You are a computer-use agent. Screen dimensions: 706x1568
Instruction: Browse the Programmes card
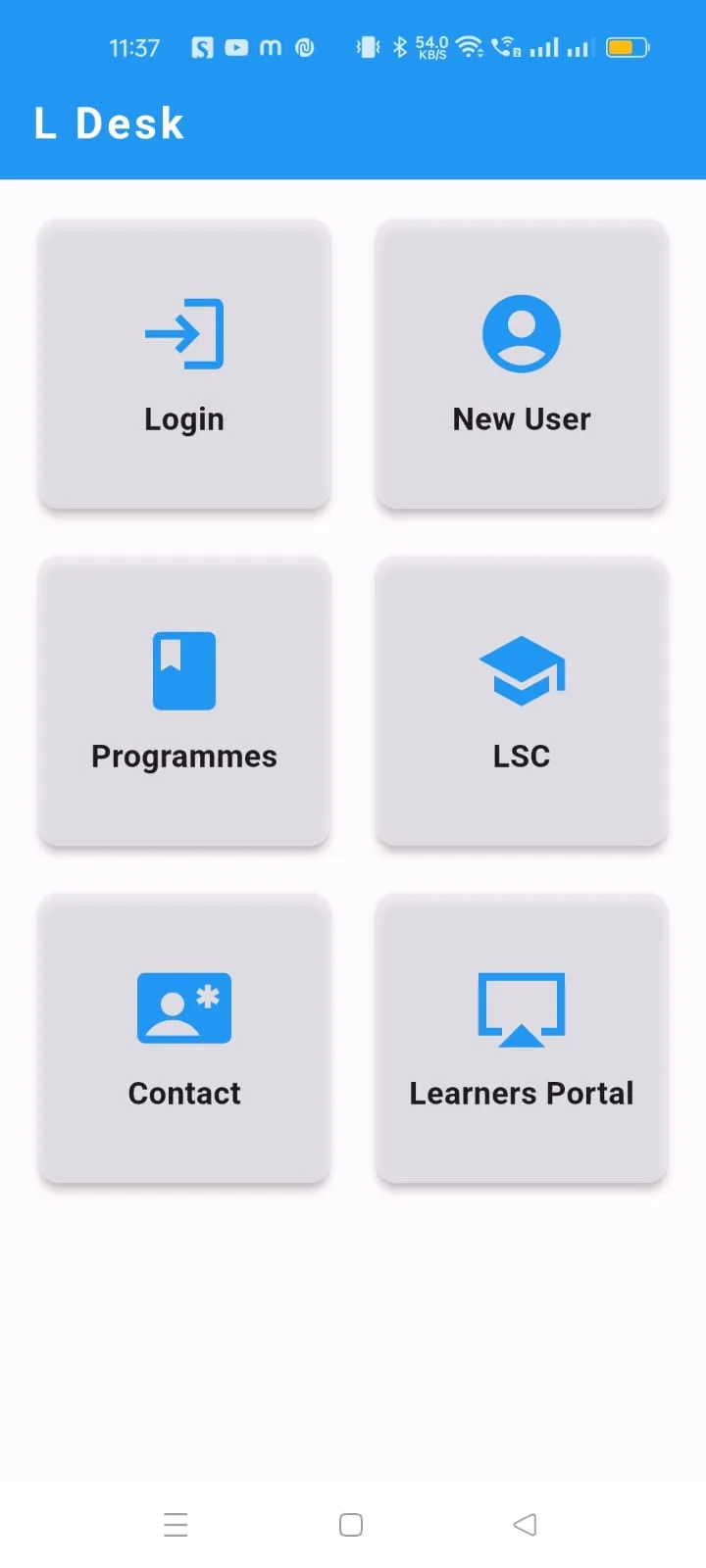tap(184, 702)
